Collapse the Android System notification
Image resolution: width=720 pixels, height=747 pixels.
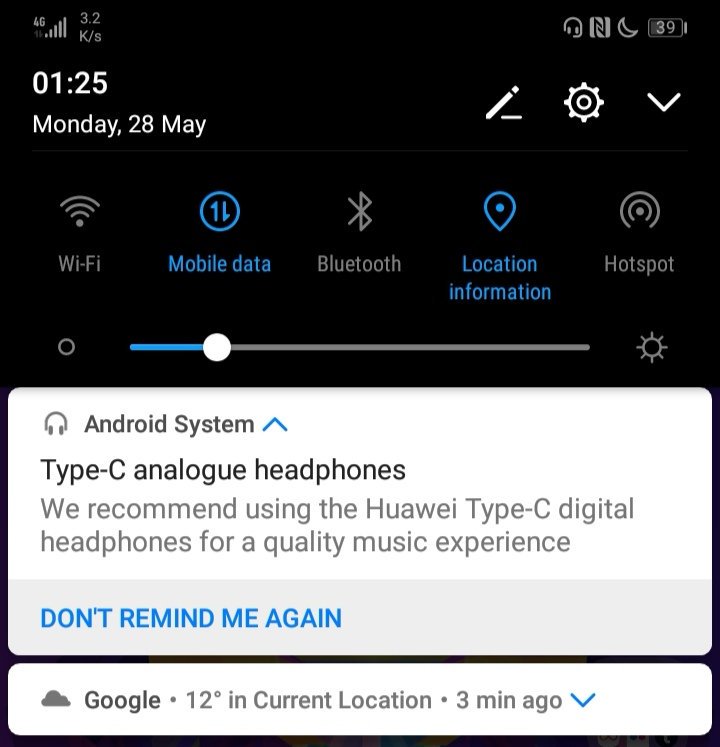(x=275, y=425)
